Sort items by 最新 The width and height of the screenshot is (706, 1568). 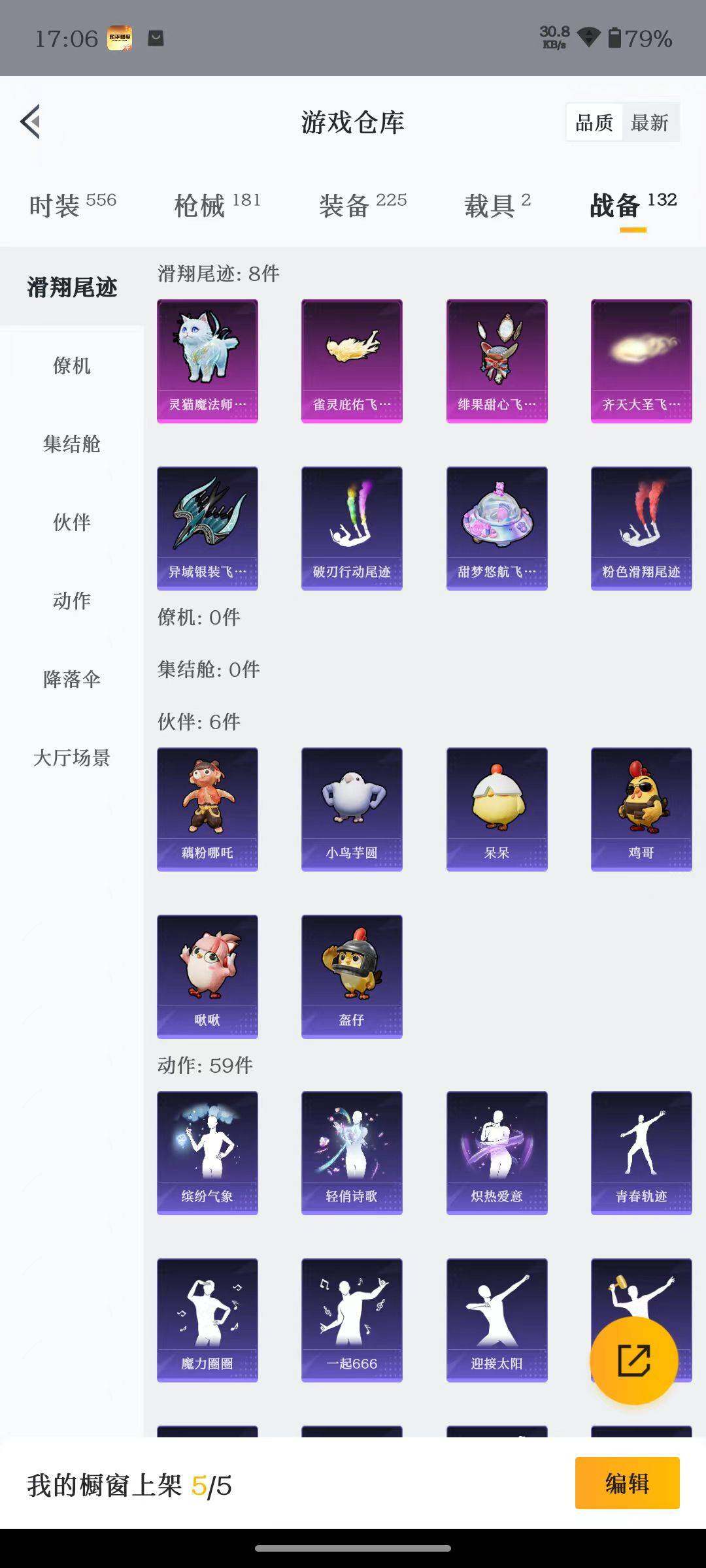tap(649, 123)
